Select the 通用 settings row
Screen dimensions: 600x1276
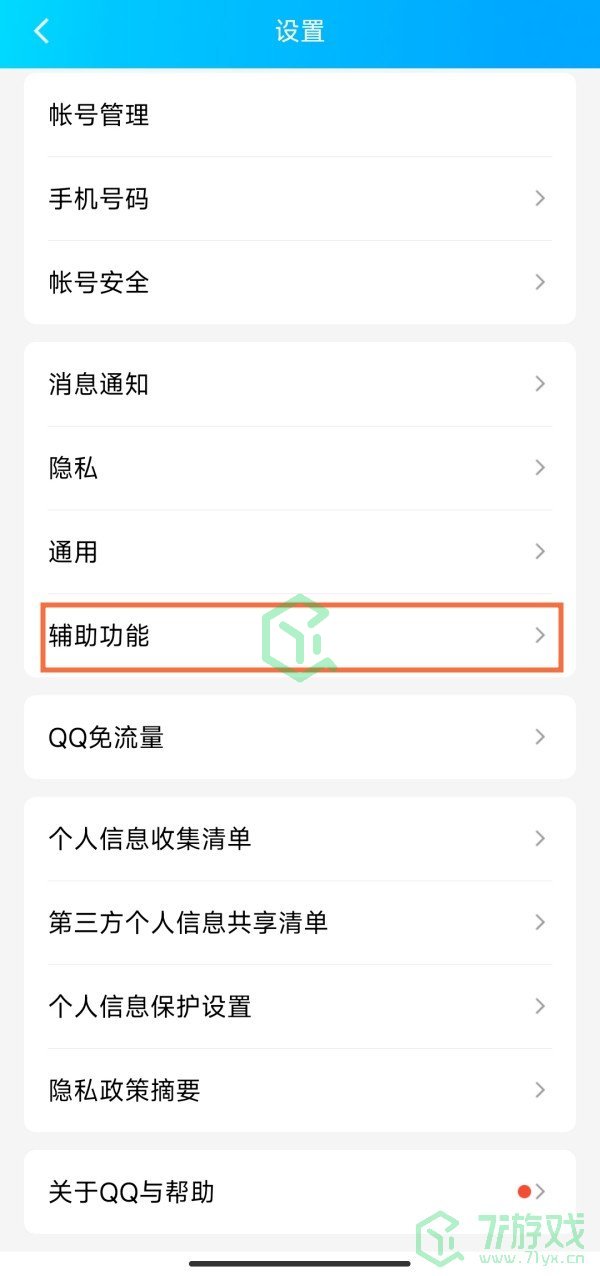coord(299,552)
